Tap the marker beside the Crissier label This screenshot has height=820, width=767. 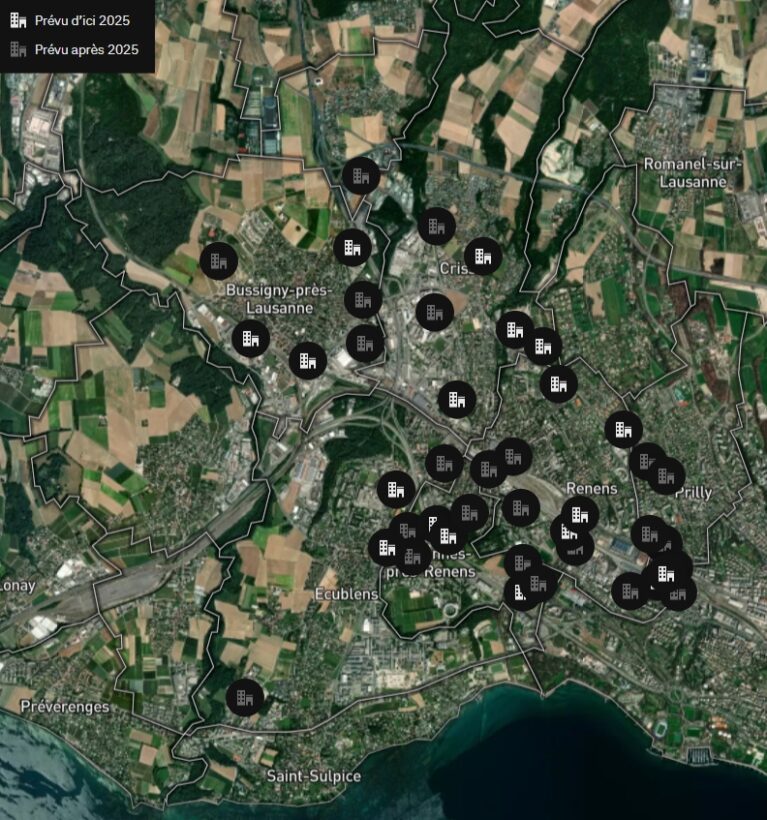pos(482,257)
